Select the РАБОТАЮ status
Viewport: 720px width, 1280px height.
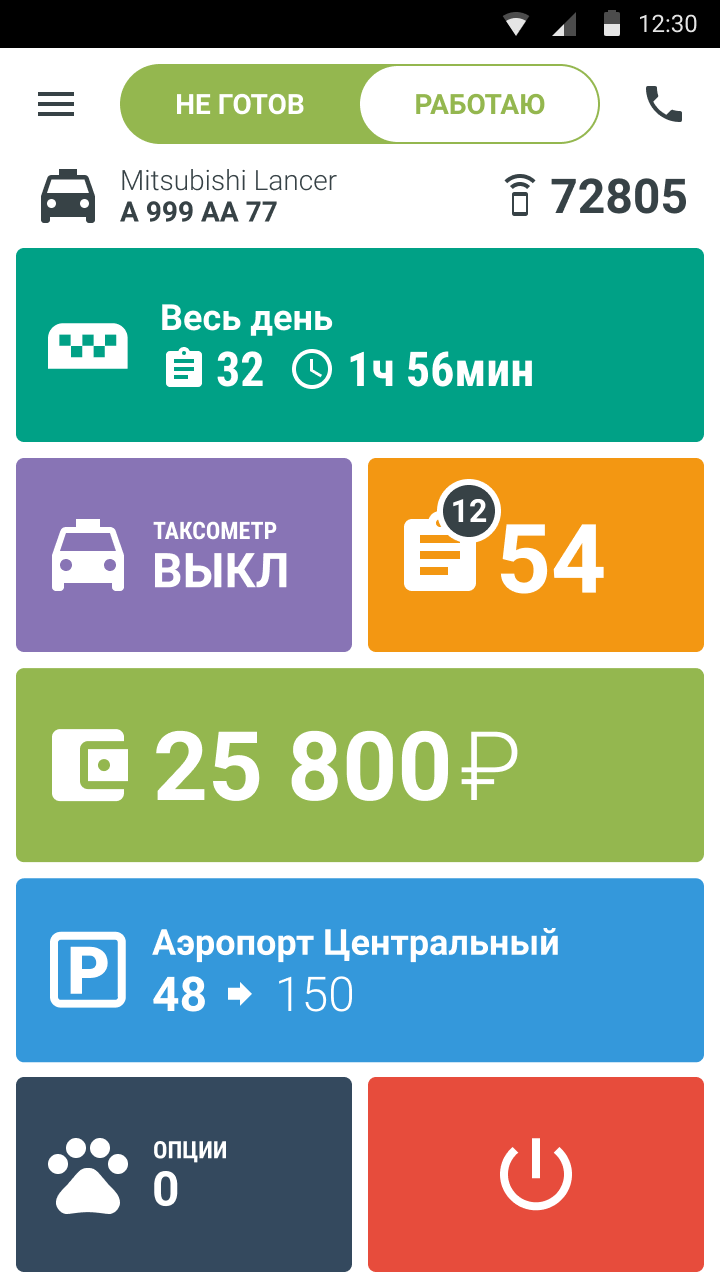479,104
